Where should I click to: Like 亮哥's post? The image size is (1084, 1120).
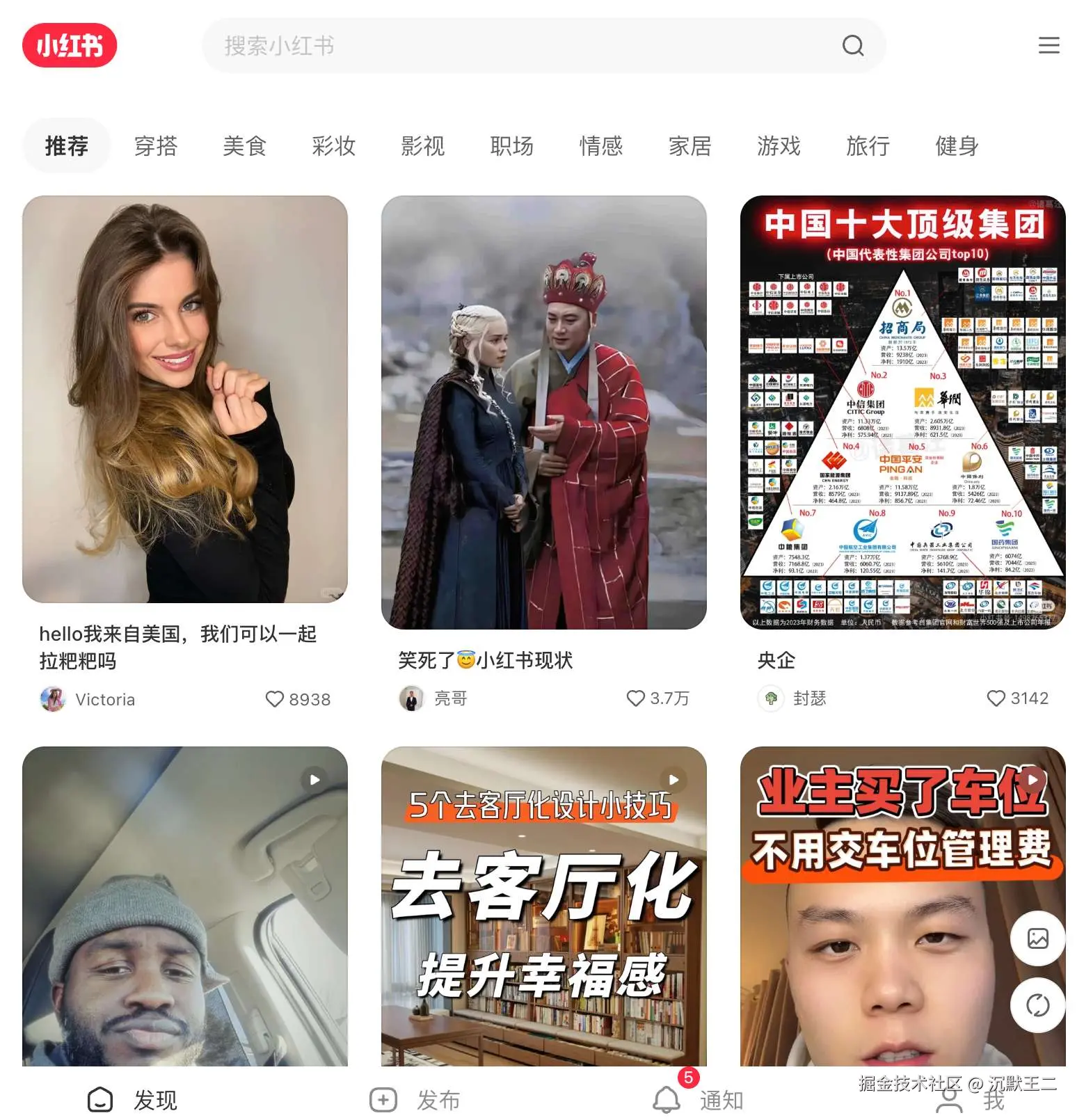[x=635, y=698]
